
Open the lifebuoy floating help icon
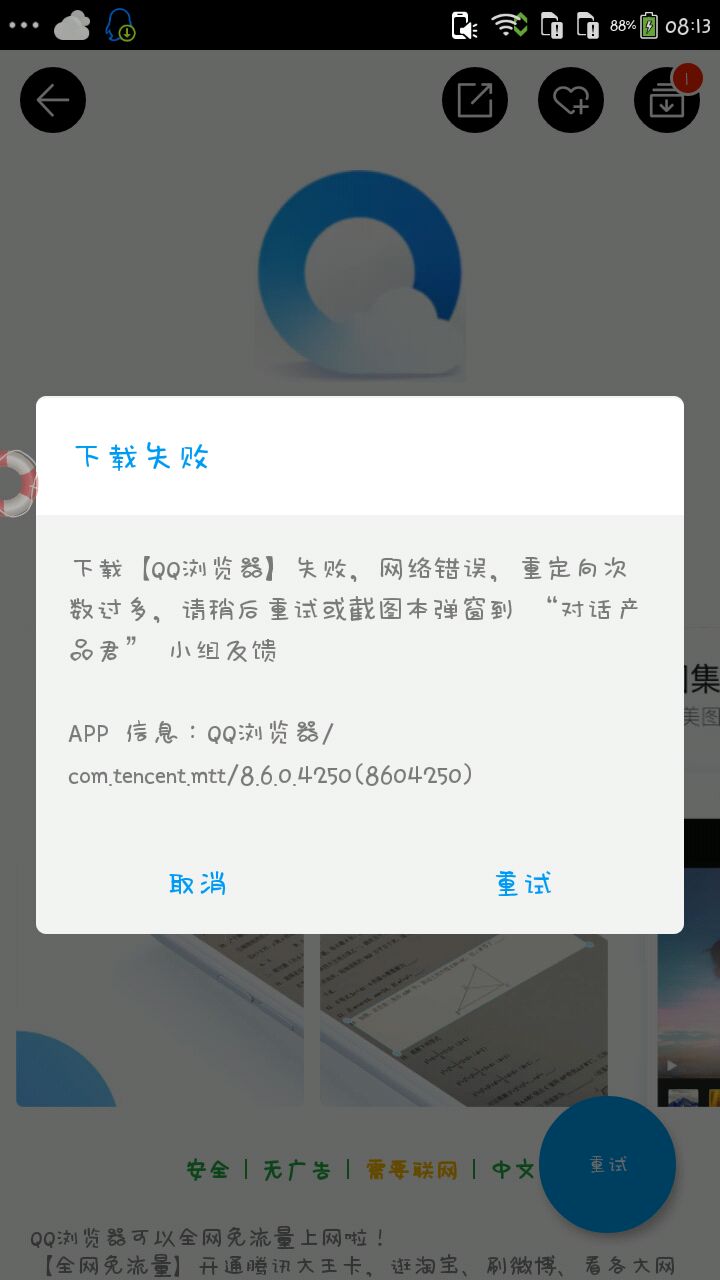click(14, 483)
